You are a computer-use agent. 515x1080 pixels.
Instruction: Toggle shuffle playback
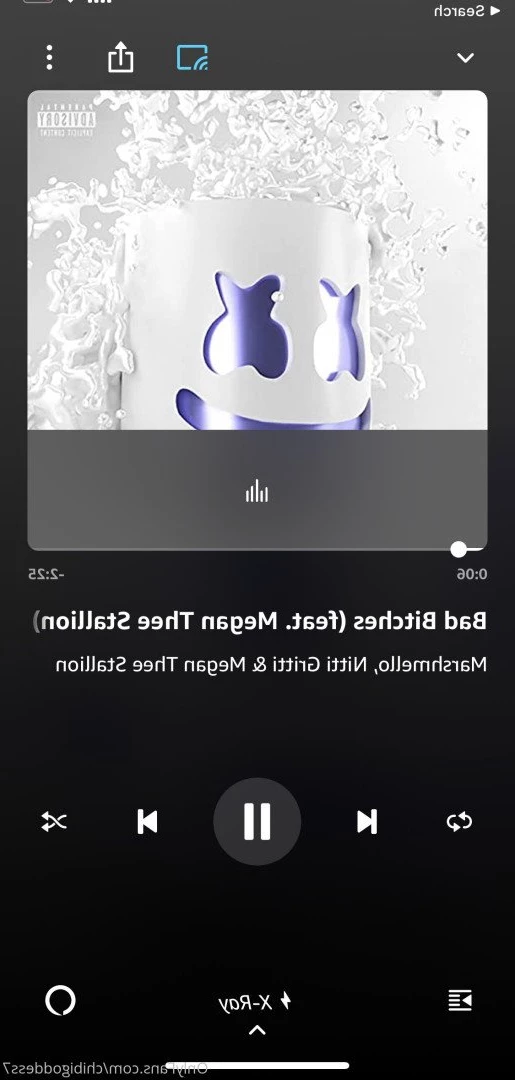(x=54, y=822)
